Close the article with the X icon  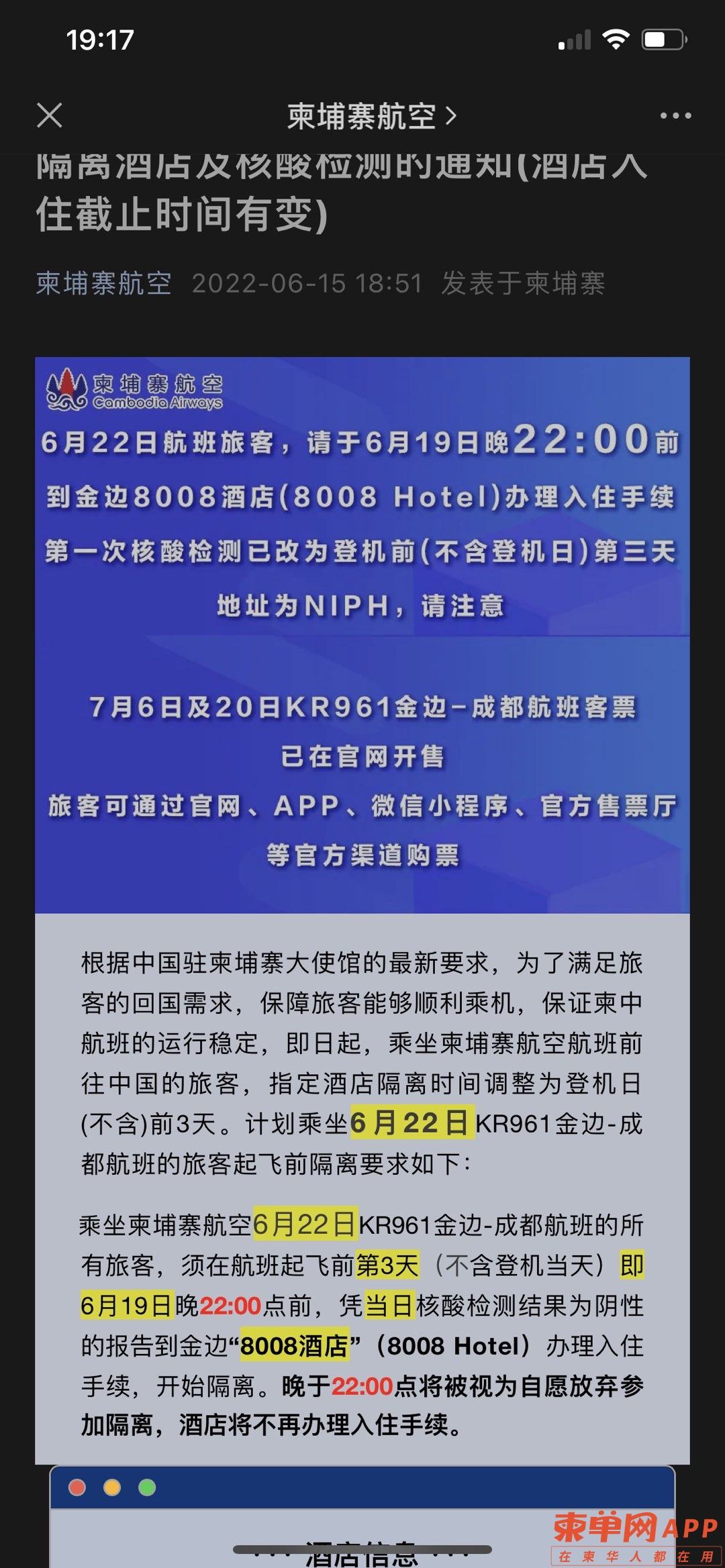click(x=50, y=115)
